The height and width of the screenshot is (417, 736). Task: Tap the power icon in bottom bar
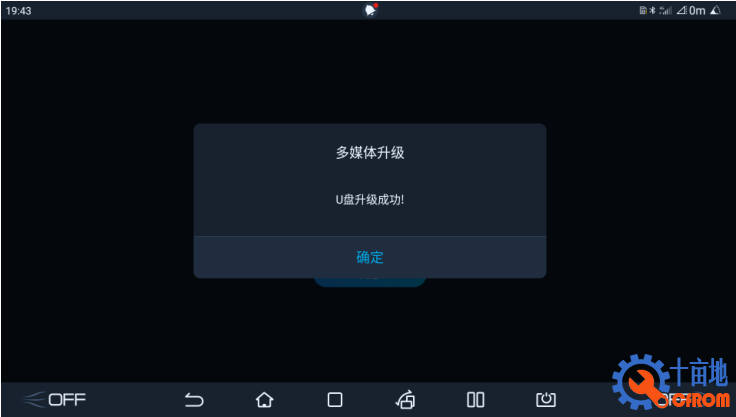click(545, 400)
